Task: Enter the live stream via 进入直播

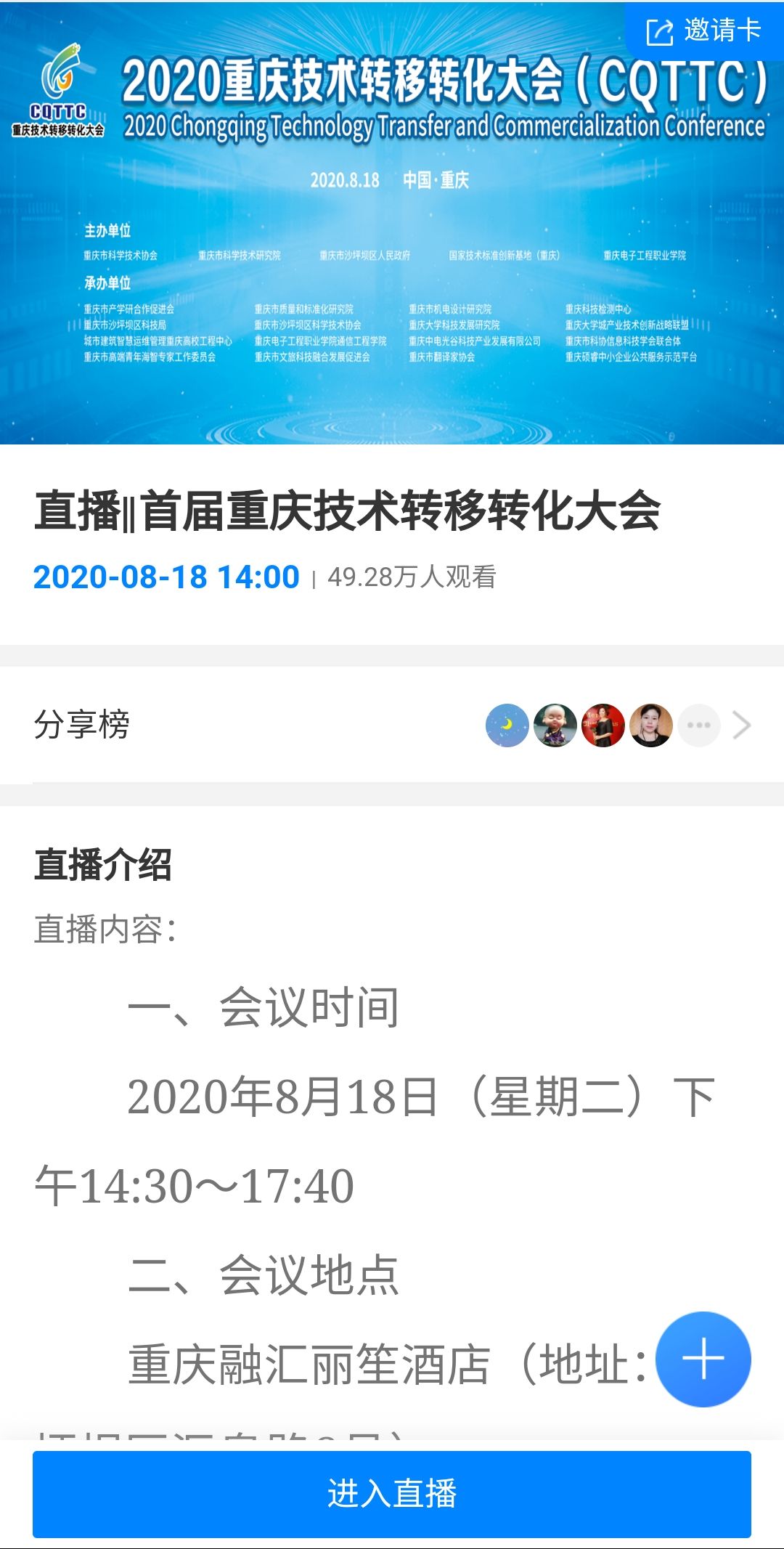Action: (x=392, y=1494)
